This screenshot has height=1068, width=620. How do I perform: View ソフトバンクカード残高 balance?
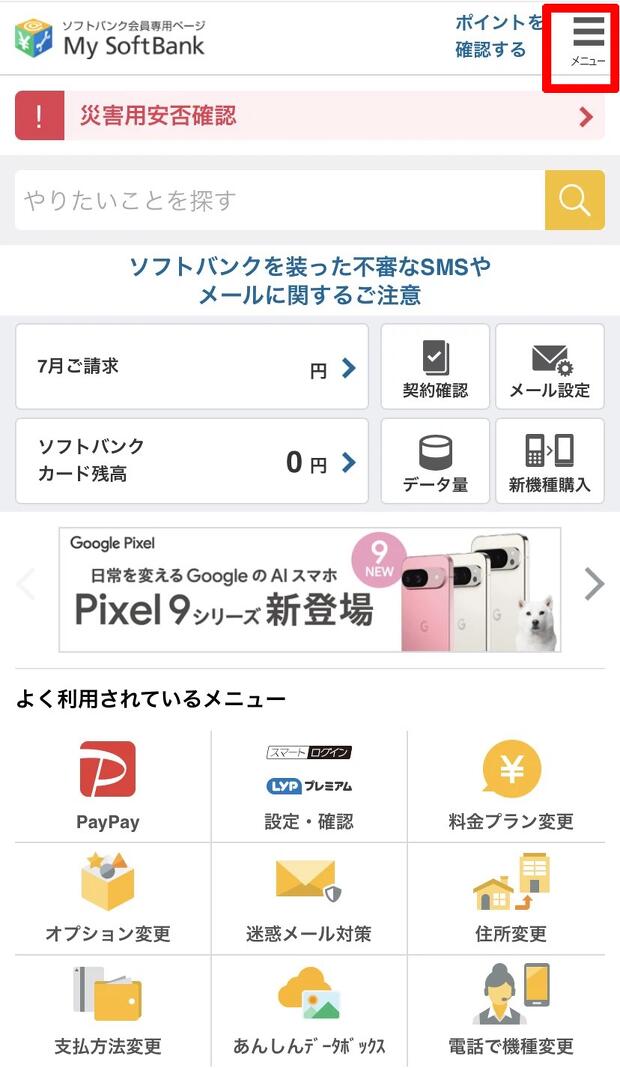[x=192, y=461]
